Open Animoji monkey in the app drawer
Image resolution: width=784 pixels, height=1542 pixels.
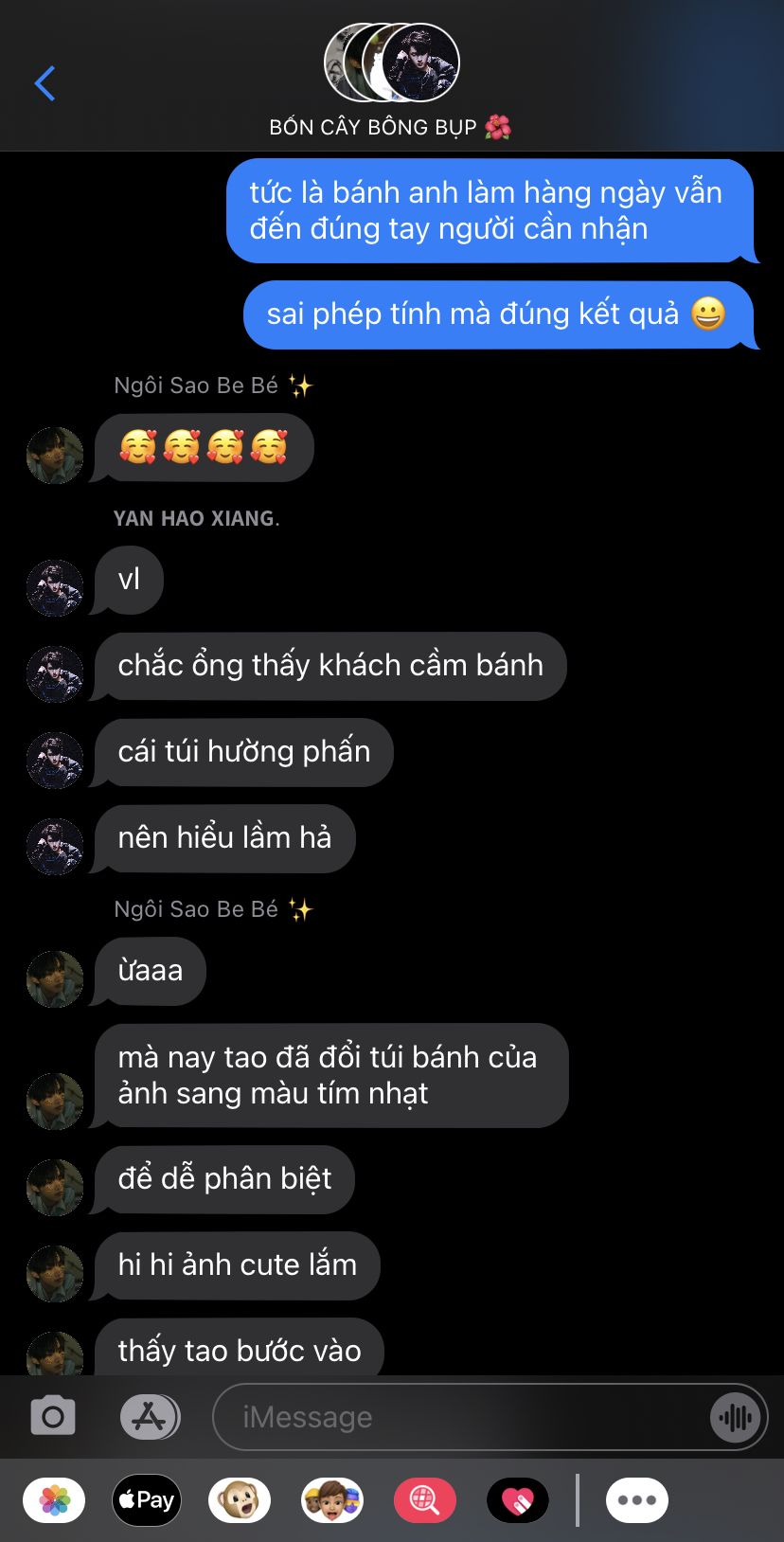tap(240, 1500)
